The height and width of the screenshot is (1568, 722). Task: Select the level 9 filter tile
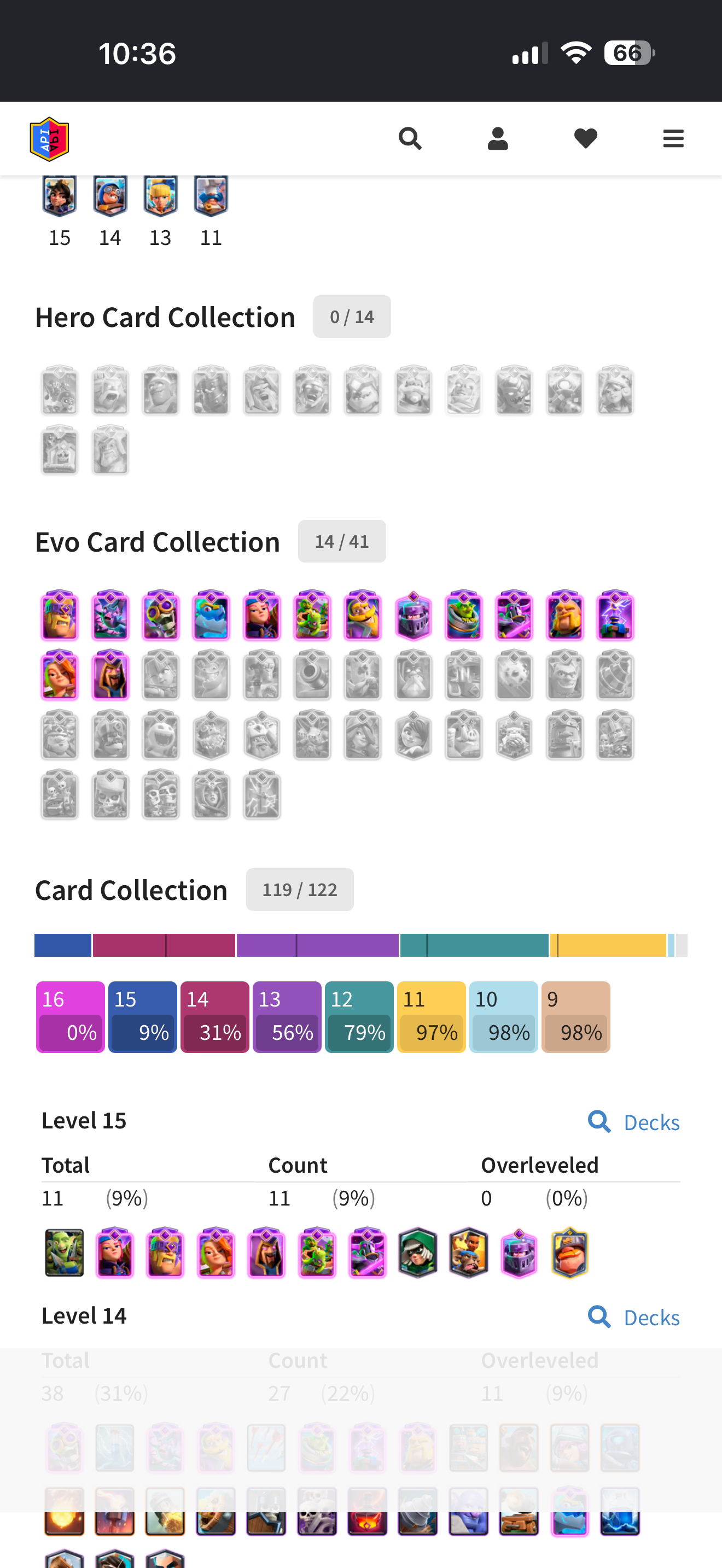[576, 1016]
